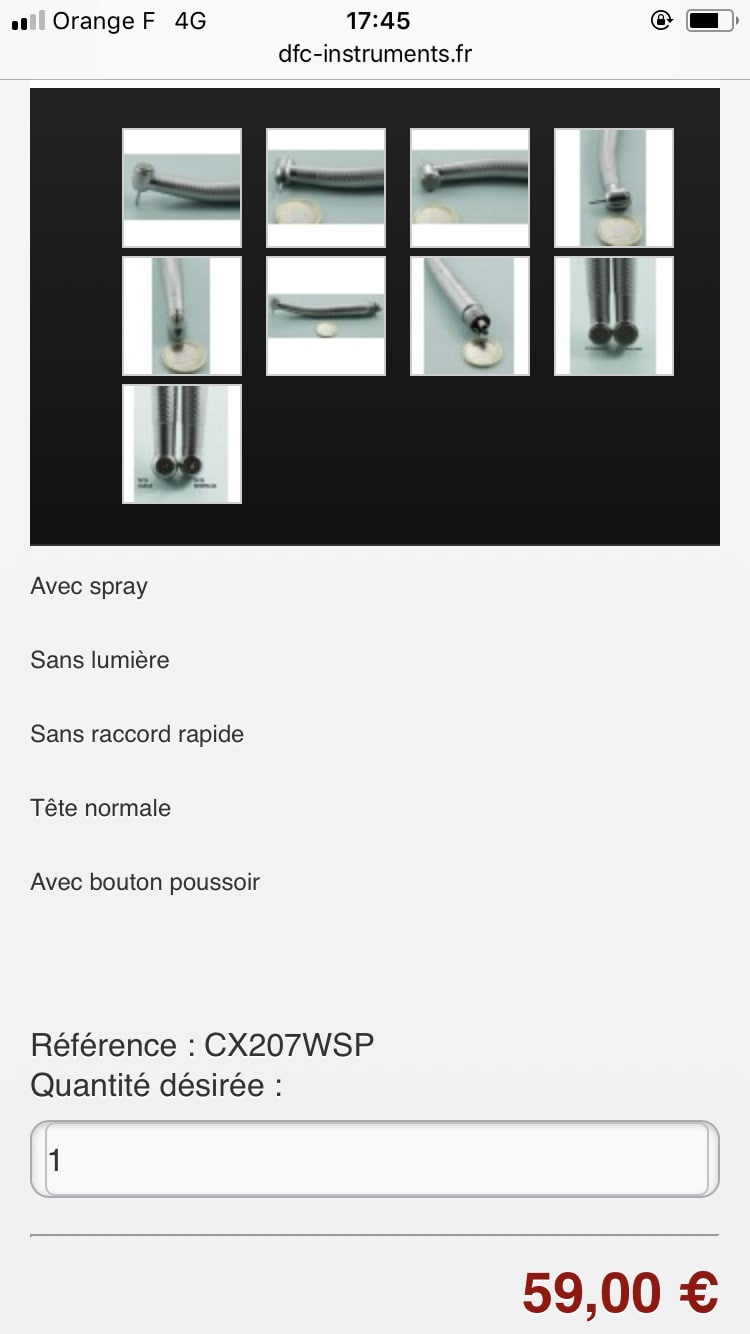Open the photo of the upright handpiece standing on a coin

click(182, 316)
